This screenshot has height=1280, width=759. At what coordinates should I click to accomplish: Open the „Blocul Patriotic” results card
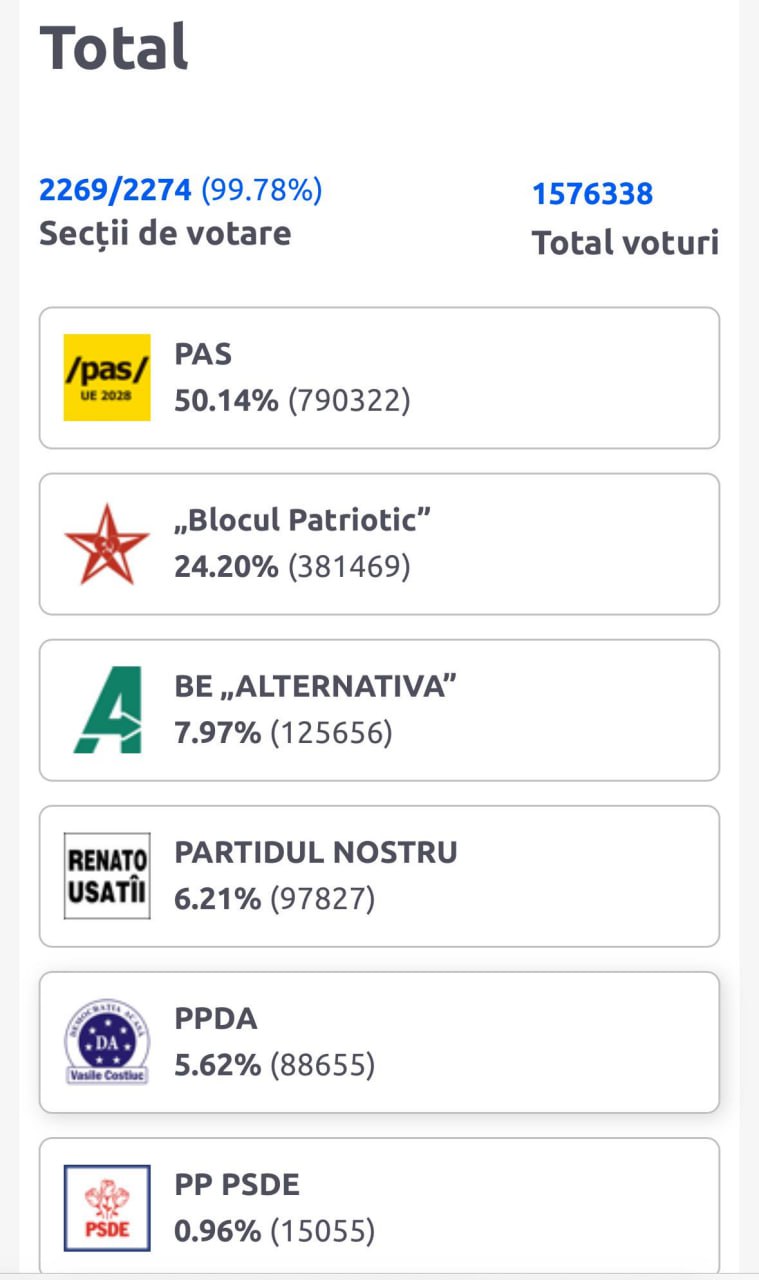(x=379, y=544)
